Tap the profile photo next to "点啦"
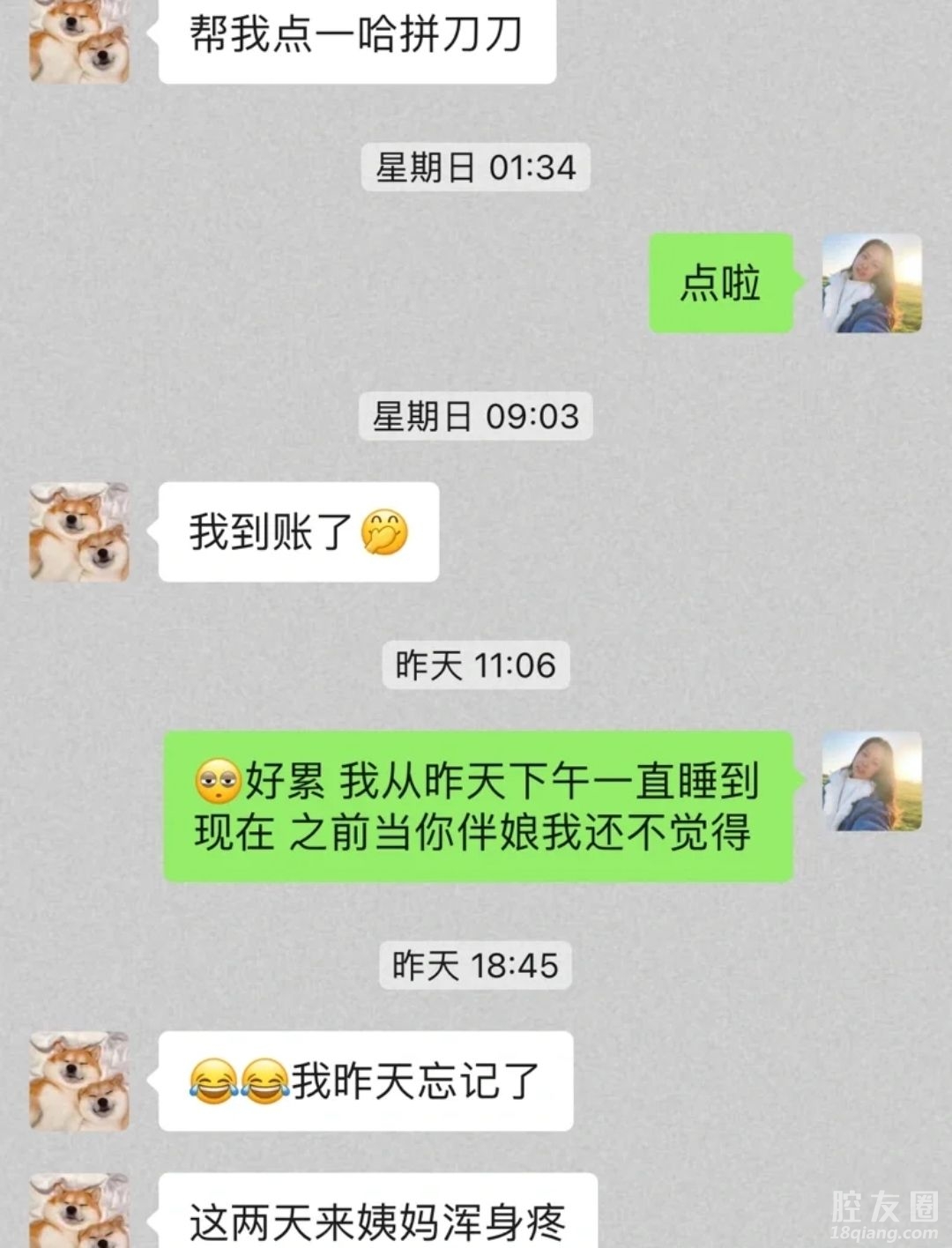 point(872,284)
